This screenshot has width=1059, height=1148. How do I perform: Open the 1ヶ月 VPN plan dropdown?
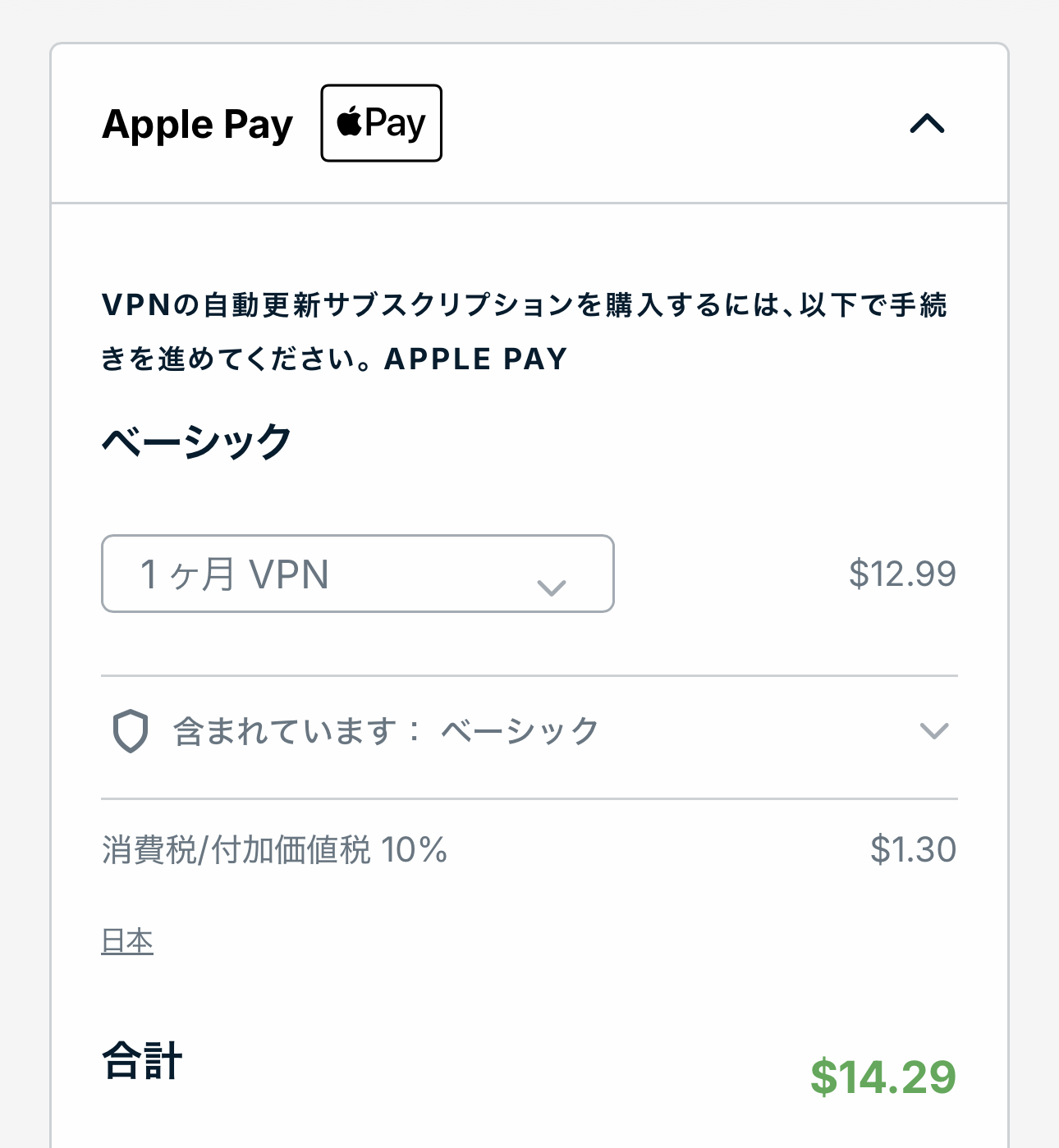[357, 574]
